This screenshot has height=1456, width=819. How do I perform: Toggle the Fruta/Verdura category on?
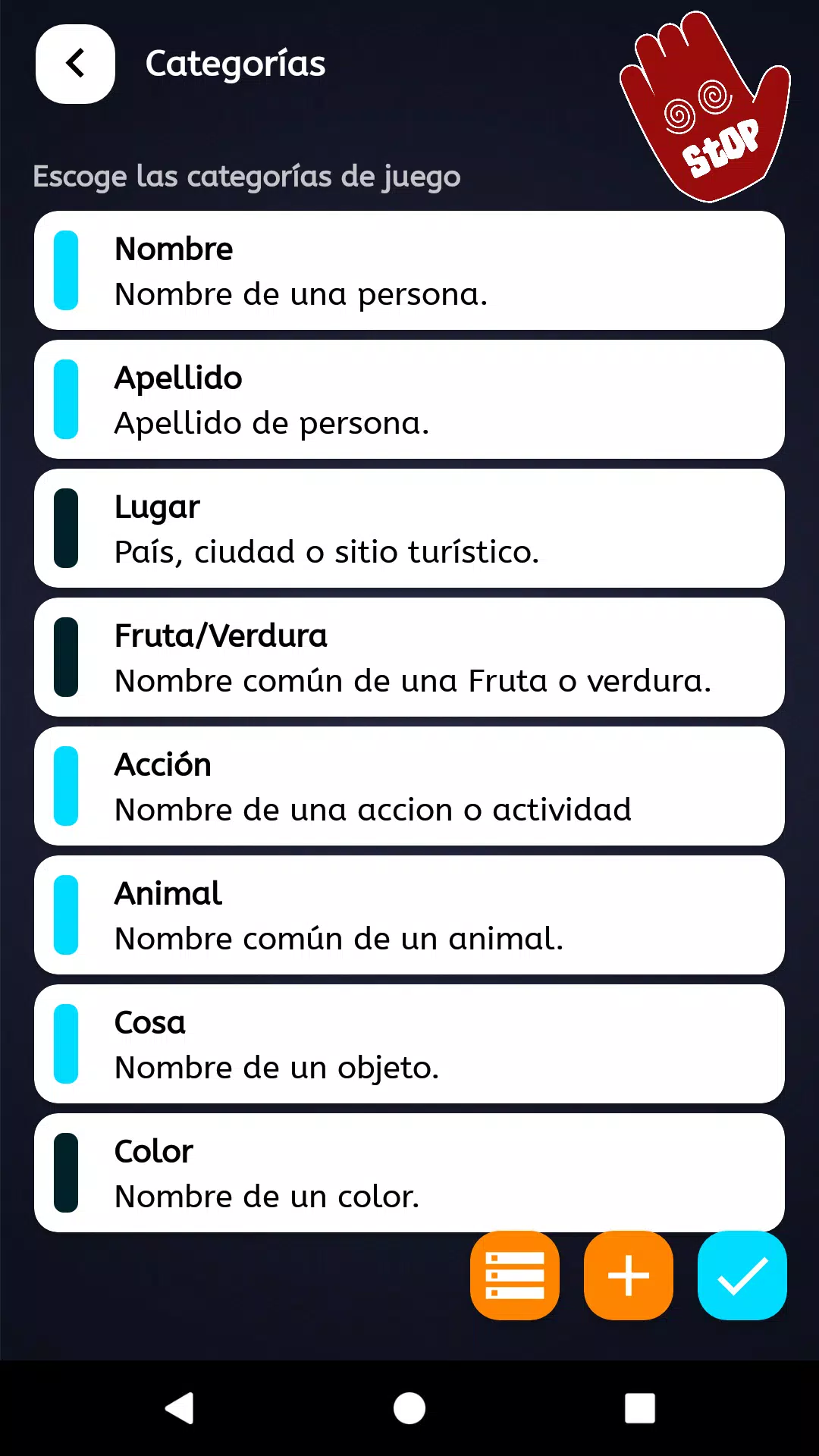pos(409,657)
